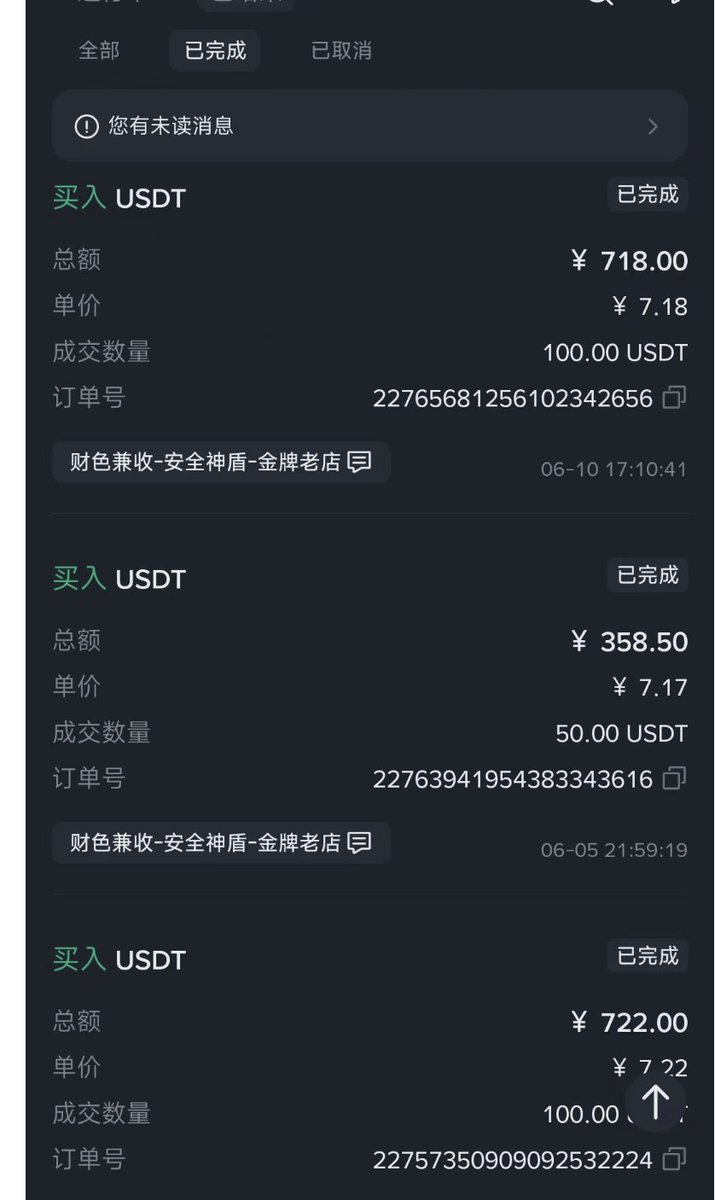Copy order number 22763941954383343616
Image resolution: width=715 pixels, height=1200 pixels.
[674, 778]
